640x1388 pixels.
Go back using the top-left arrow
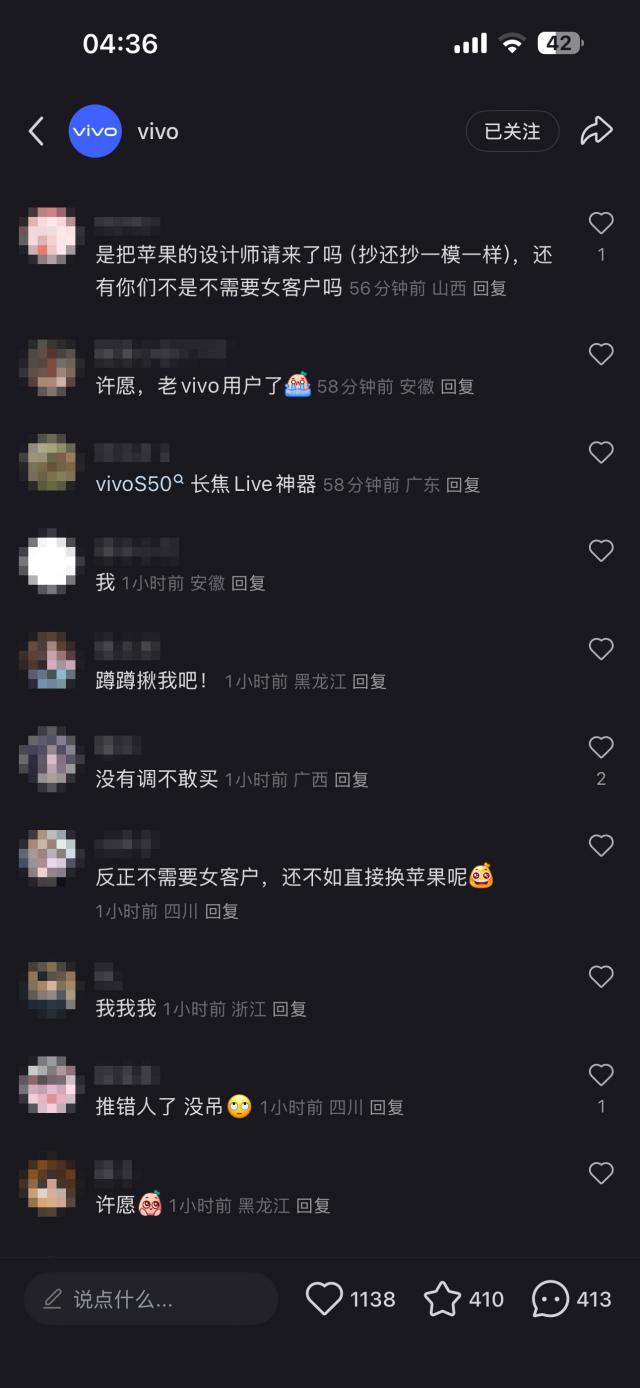tap(37, 131)
